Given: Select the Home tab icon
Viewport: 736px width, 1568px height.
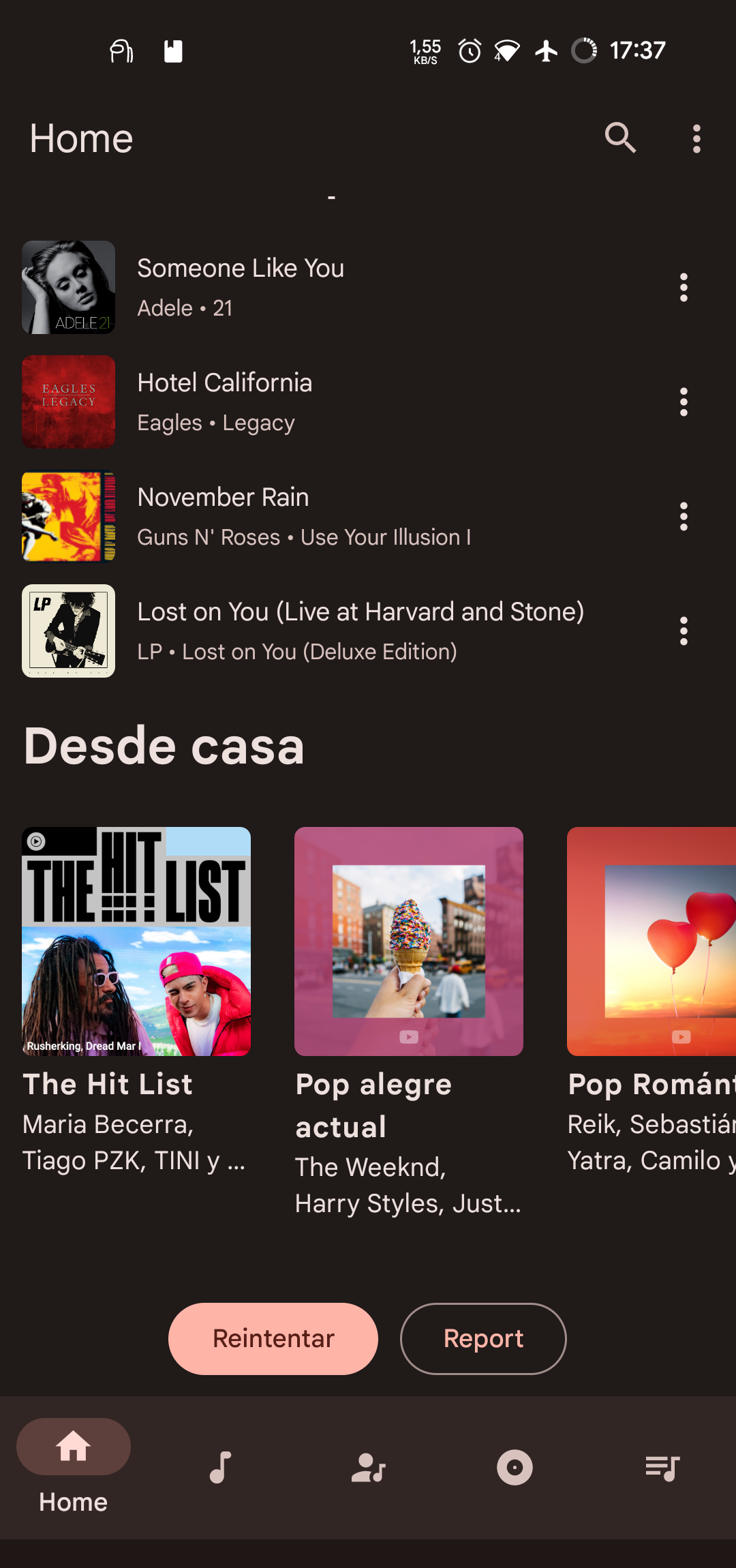Looking at the screenshot, I should (73, 1447).
